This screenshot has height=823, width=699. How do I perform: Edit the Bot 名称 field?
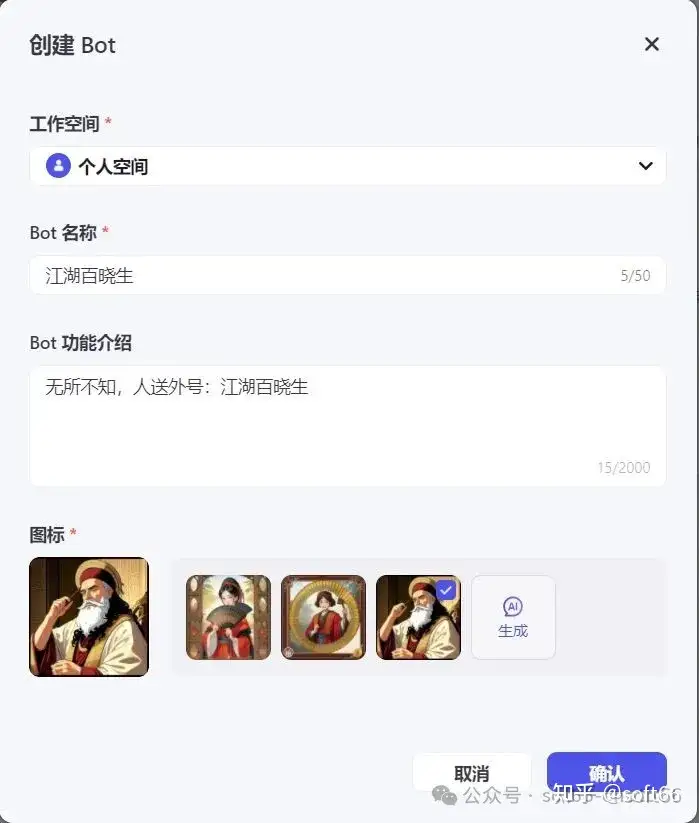pos(330,275)
